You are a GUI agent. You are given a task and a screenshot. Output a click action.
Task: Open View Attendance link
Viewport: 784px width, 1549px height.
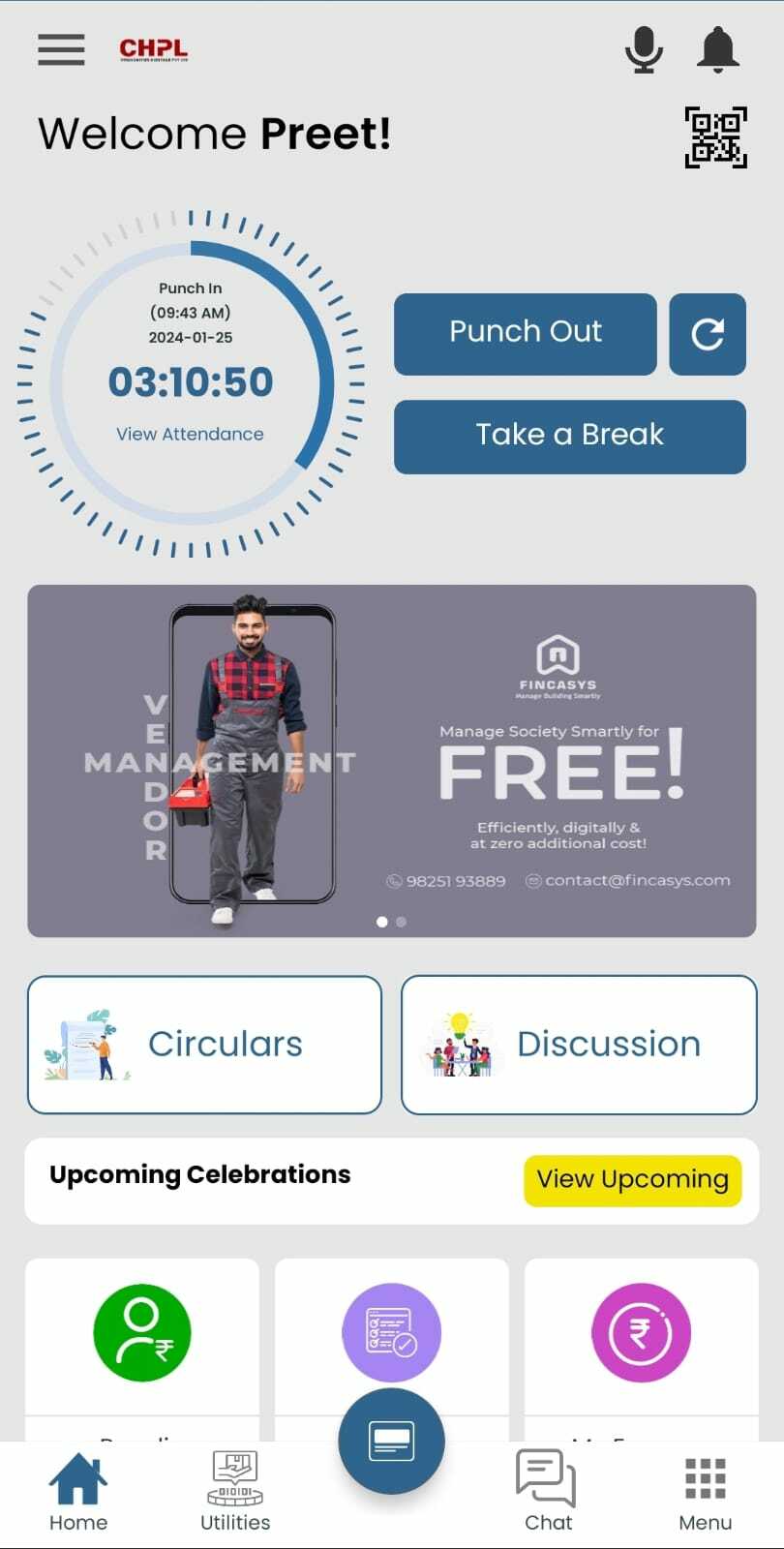point(190,435)
